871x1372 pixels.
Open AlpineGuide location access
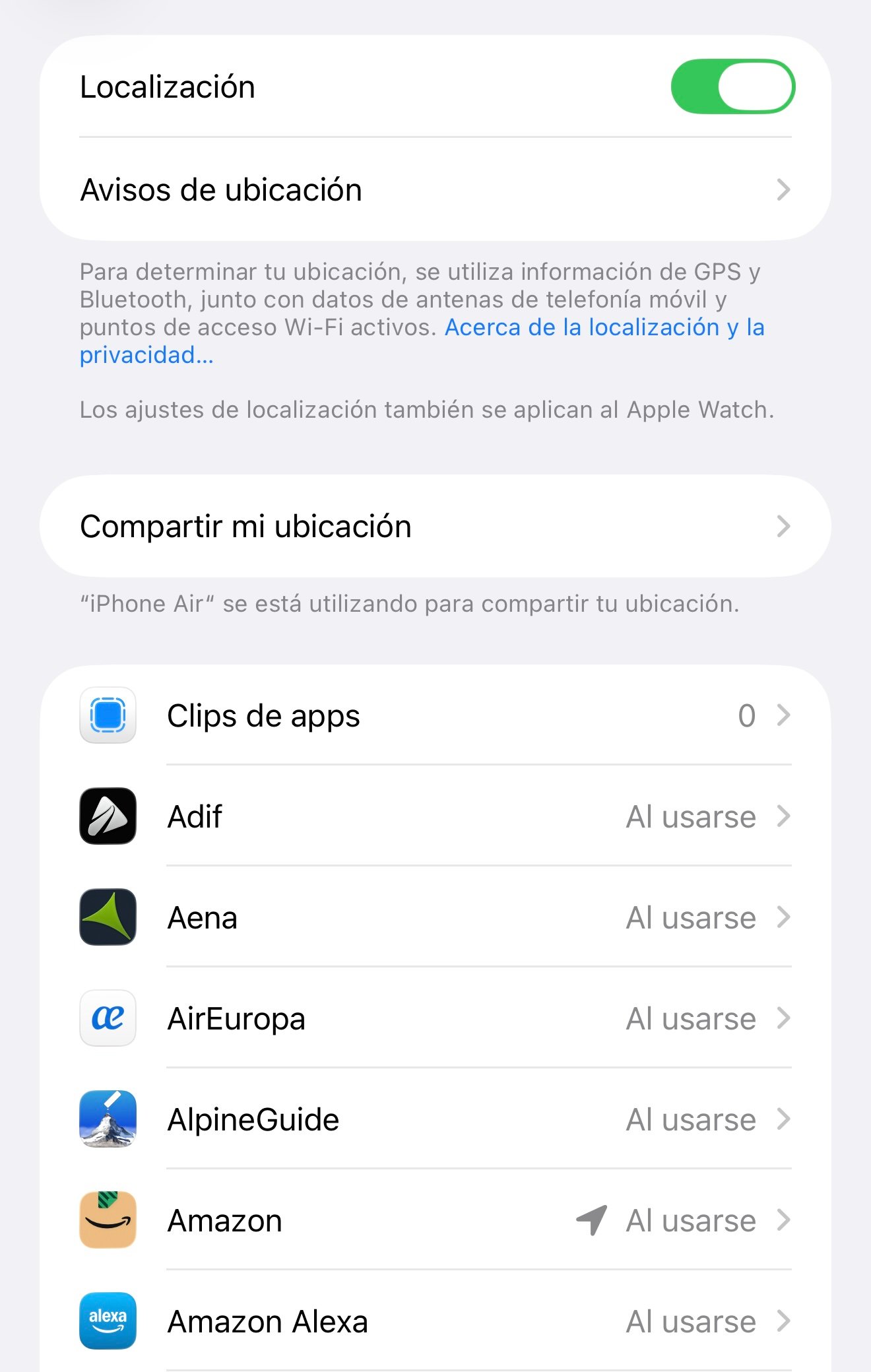435,1120
